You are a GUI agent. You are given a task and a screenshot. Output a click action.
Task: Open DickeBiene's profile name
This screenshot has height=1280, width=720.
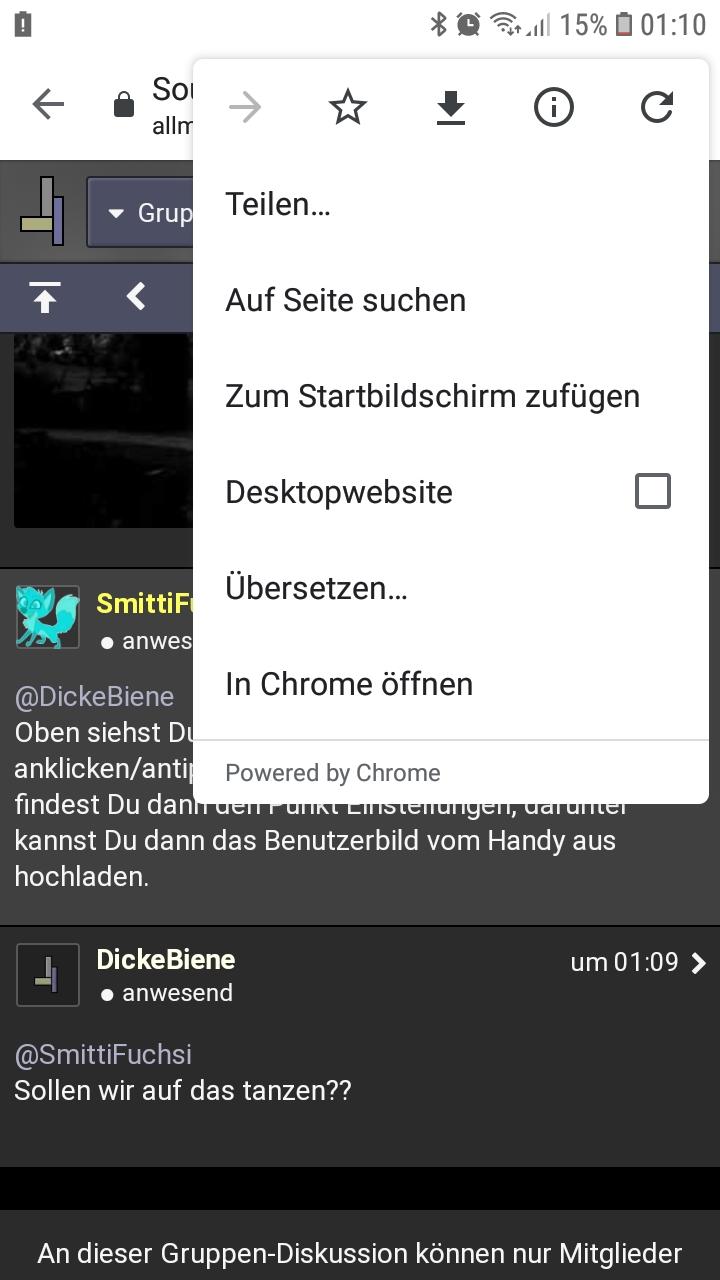166,960
